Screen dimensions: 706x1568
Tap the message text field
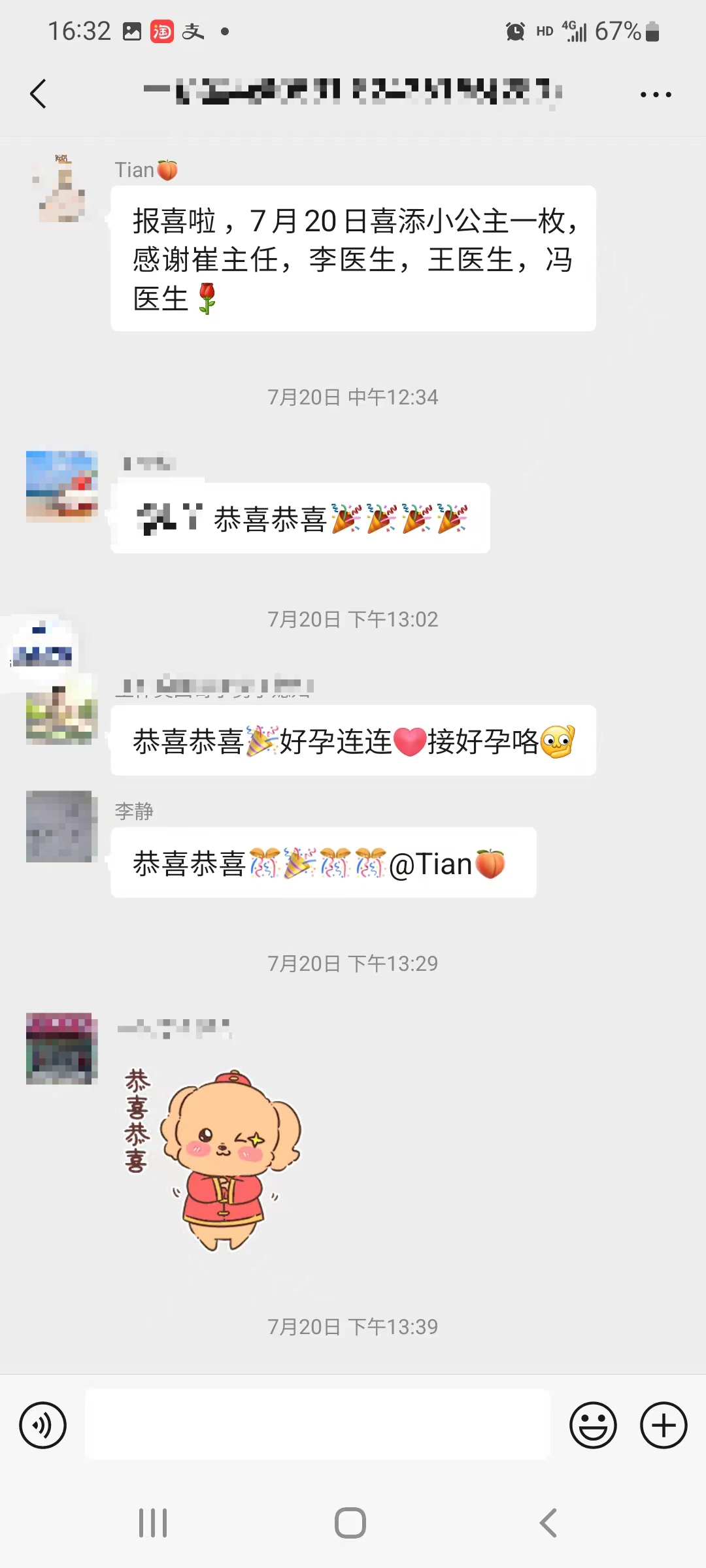coord(318,1425)
